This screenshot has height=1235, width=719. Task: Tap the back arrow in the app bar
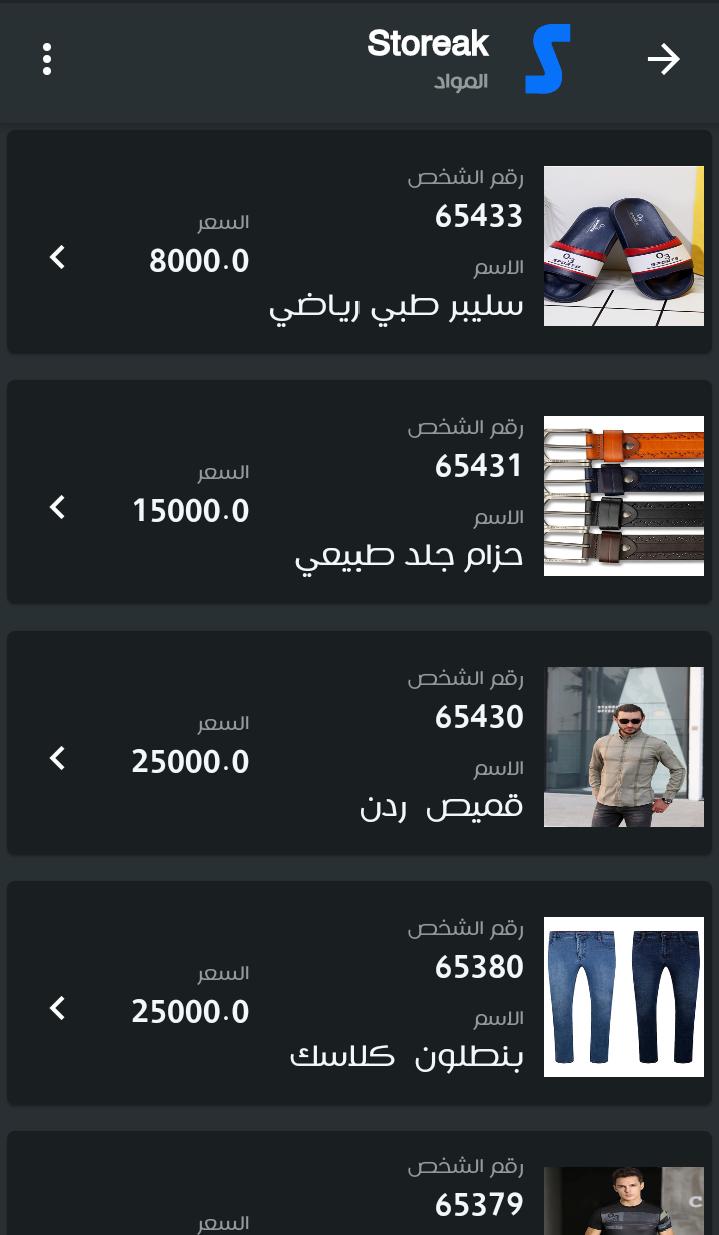point(663,59)
